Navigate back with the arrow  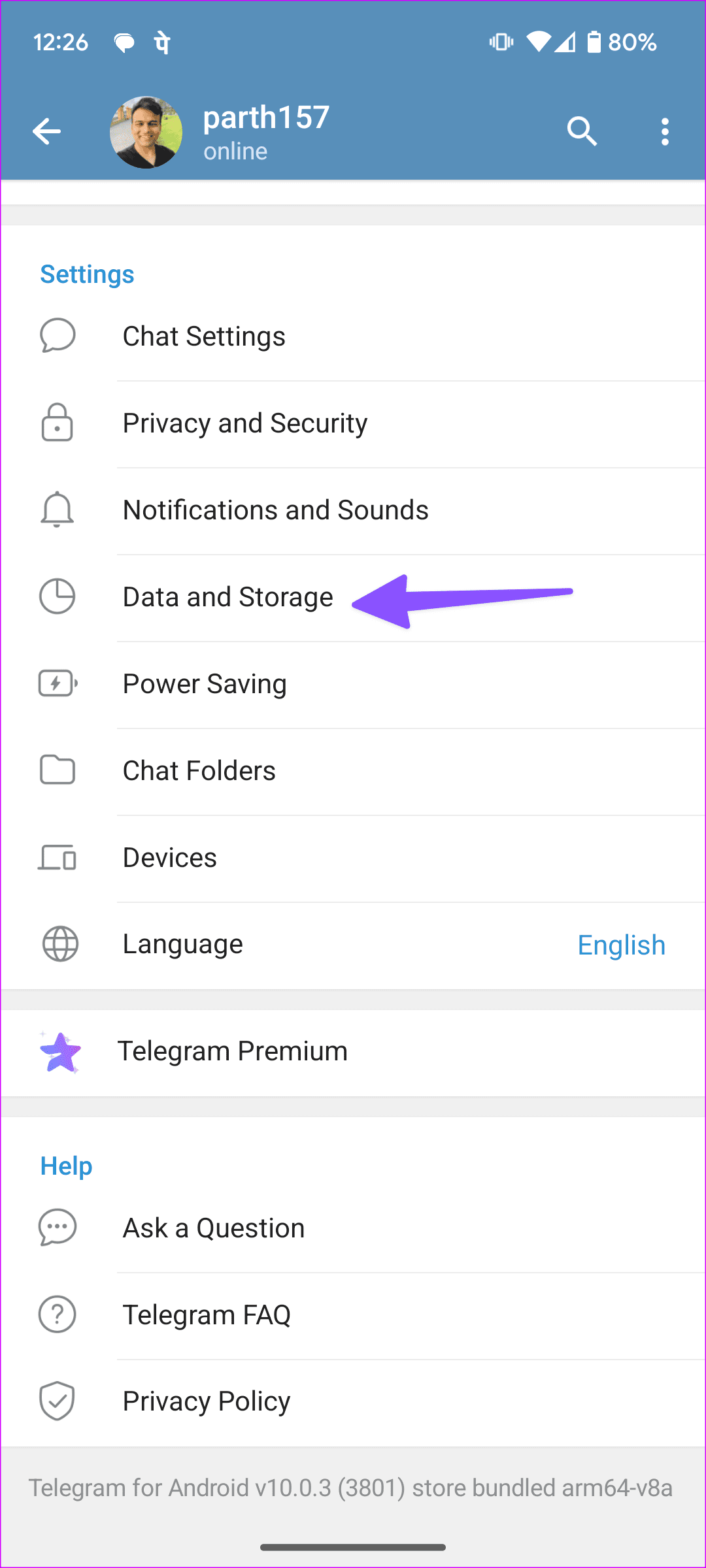tap(46, 131)
